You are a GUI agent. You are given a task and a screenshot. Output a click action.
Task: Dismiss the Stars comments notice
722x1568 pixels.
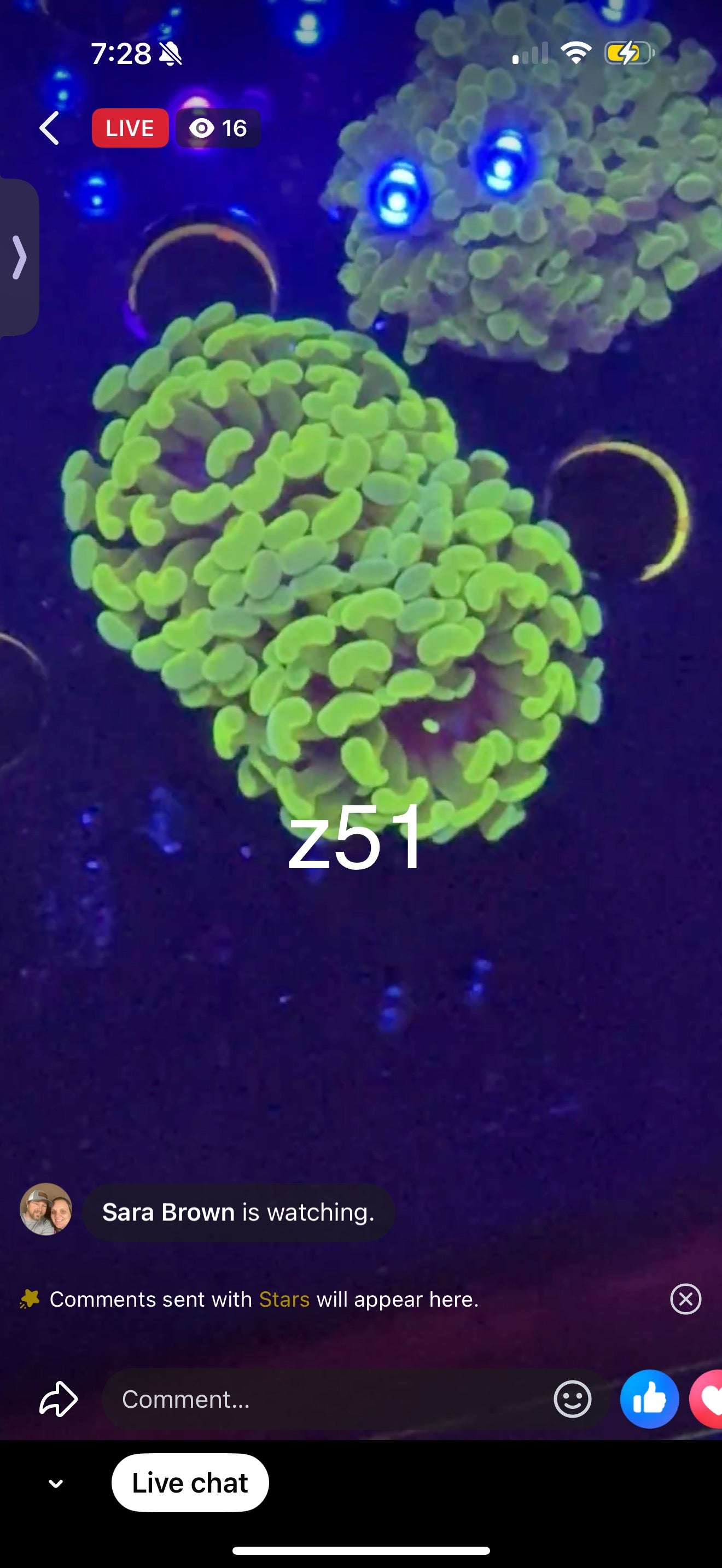point(685,1299)
